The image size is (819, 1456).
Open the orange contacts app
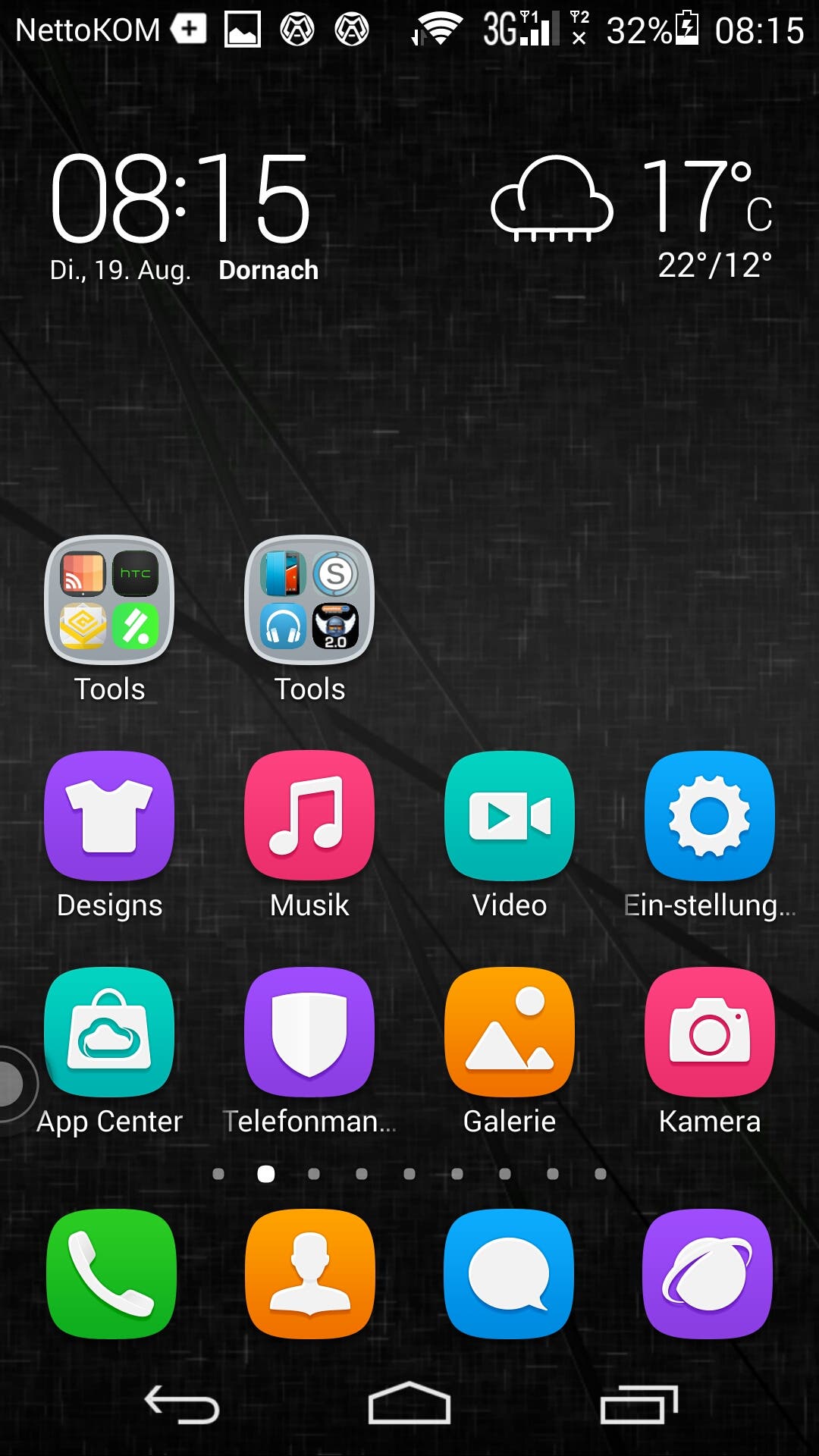[x=310, y=1274]
